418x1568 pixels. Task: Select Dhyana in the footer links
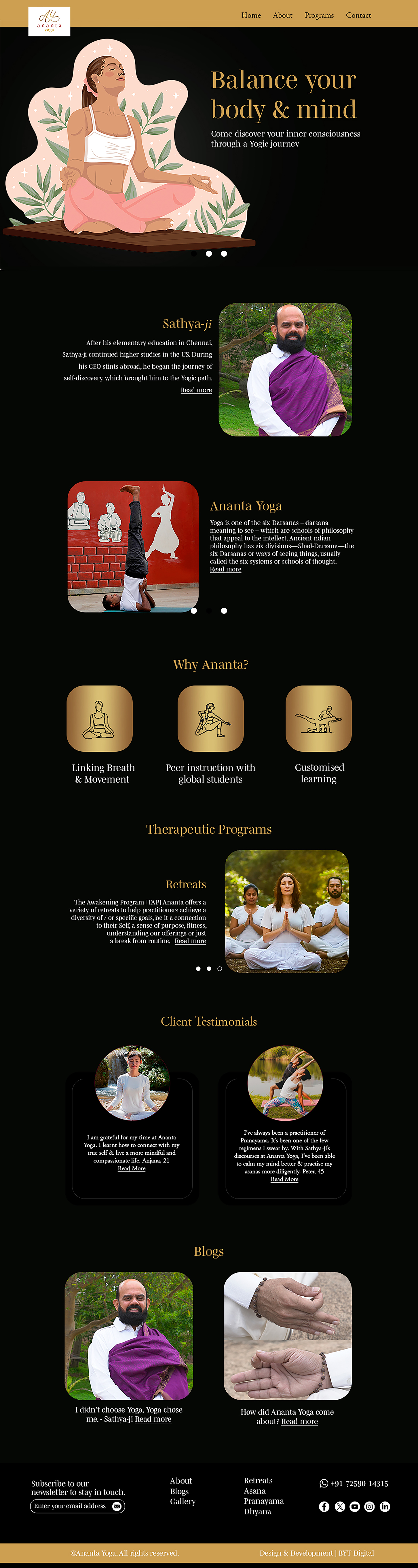tap(258, 1511)
